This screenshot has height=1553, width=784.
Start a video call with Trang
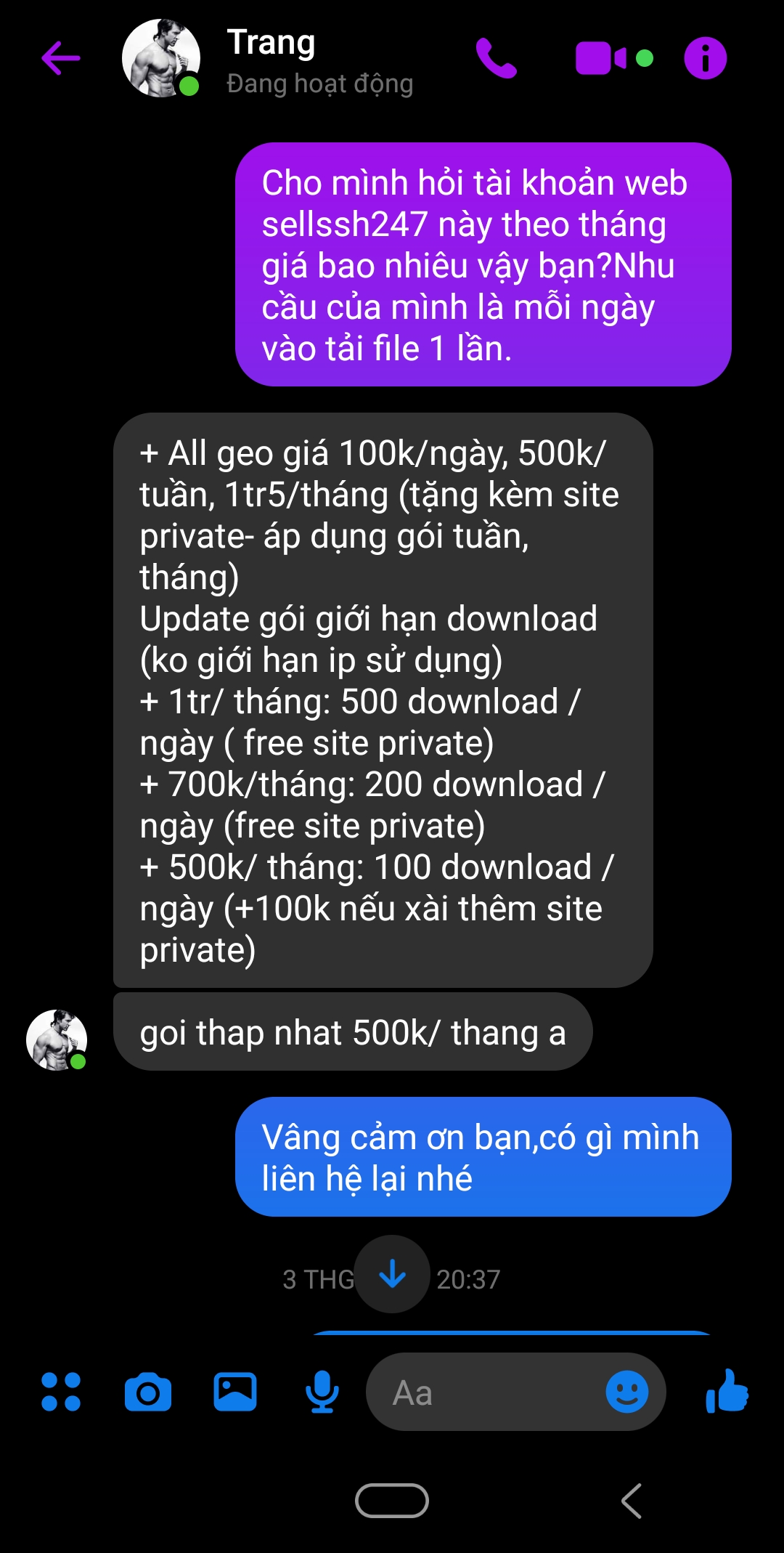(x=602, y=58)
